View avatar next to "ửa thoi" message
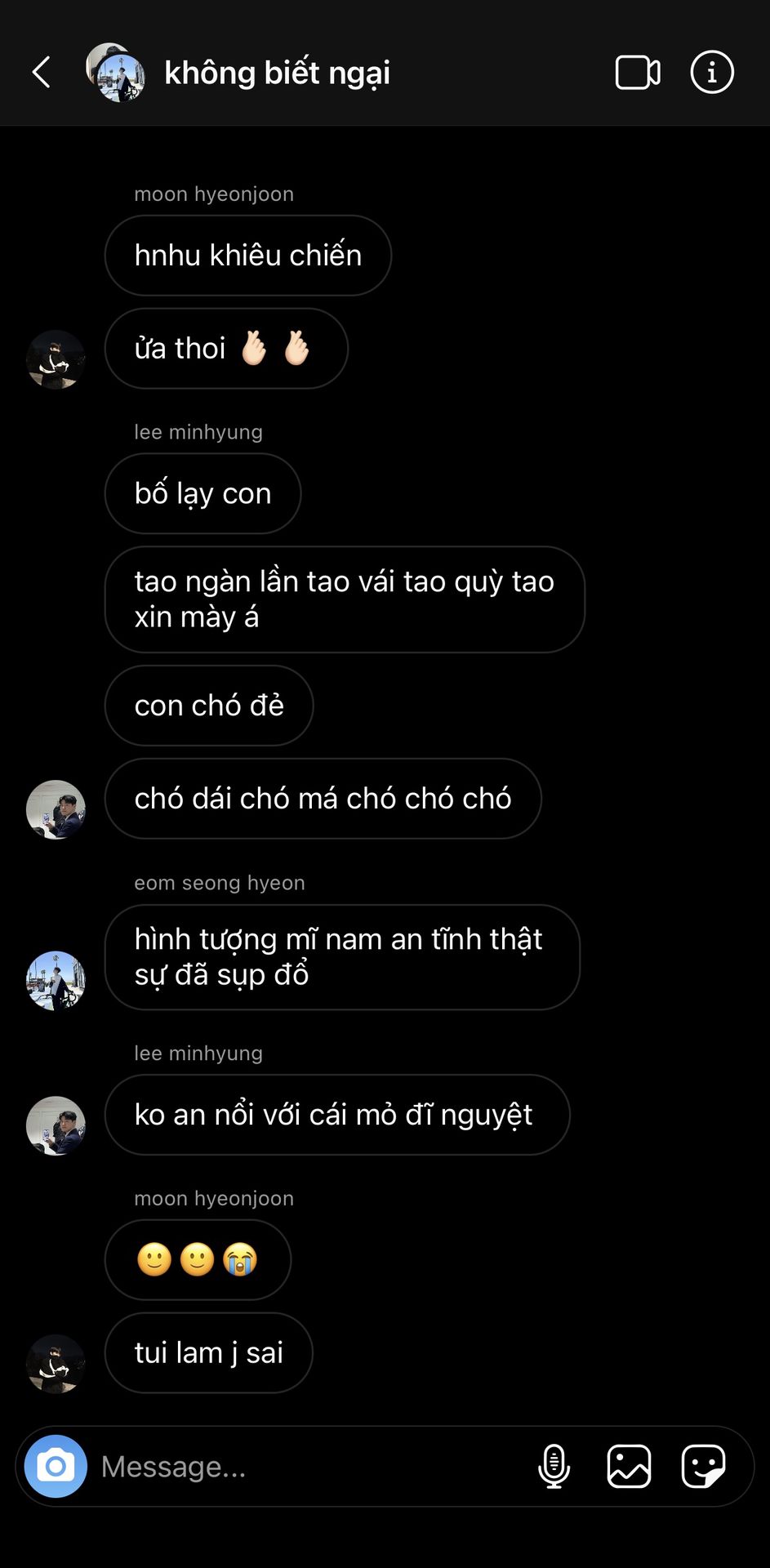The height and width of the screenshot is (1568, 770). pos(56,359)
